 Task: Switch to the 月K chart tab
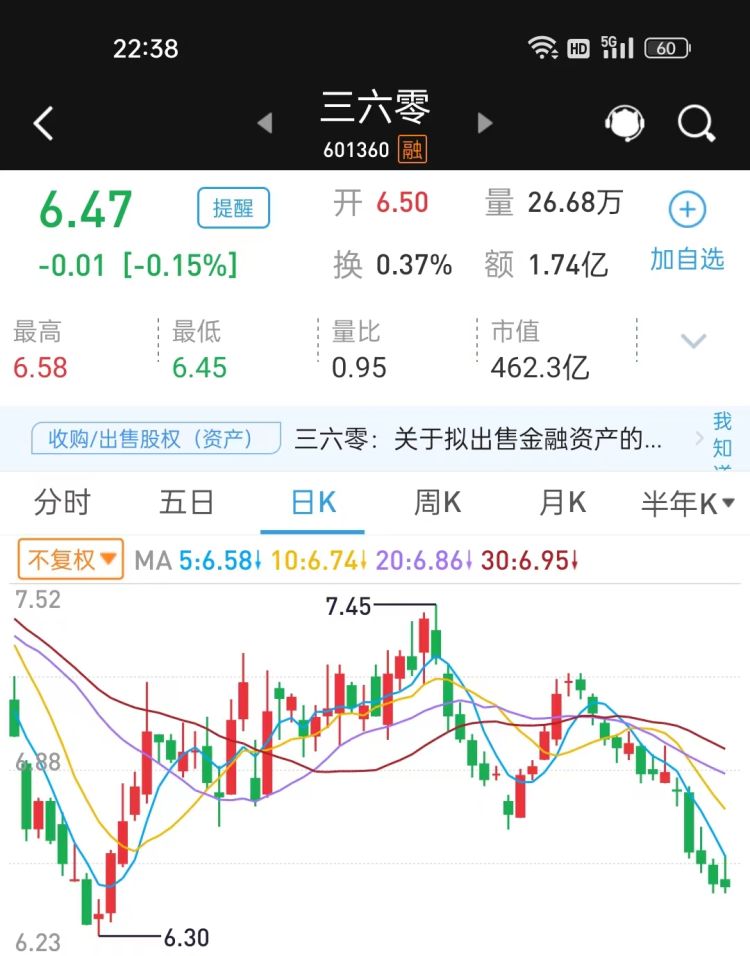[x=563, y=502]
